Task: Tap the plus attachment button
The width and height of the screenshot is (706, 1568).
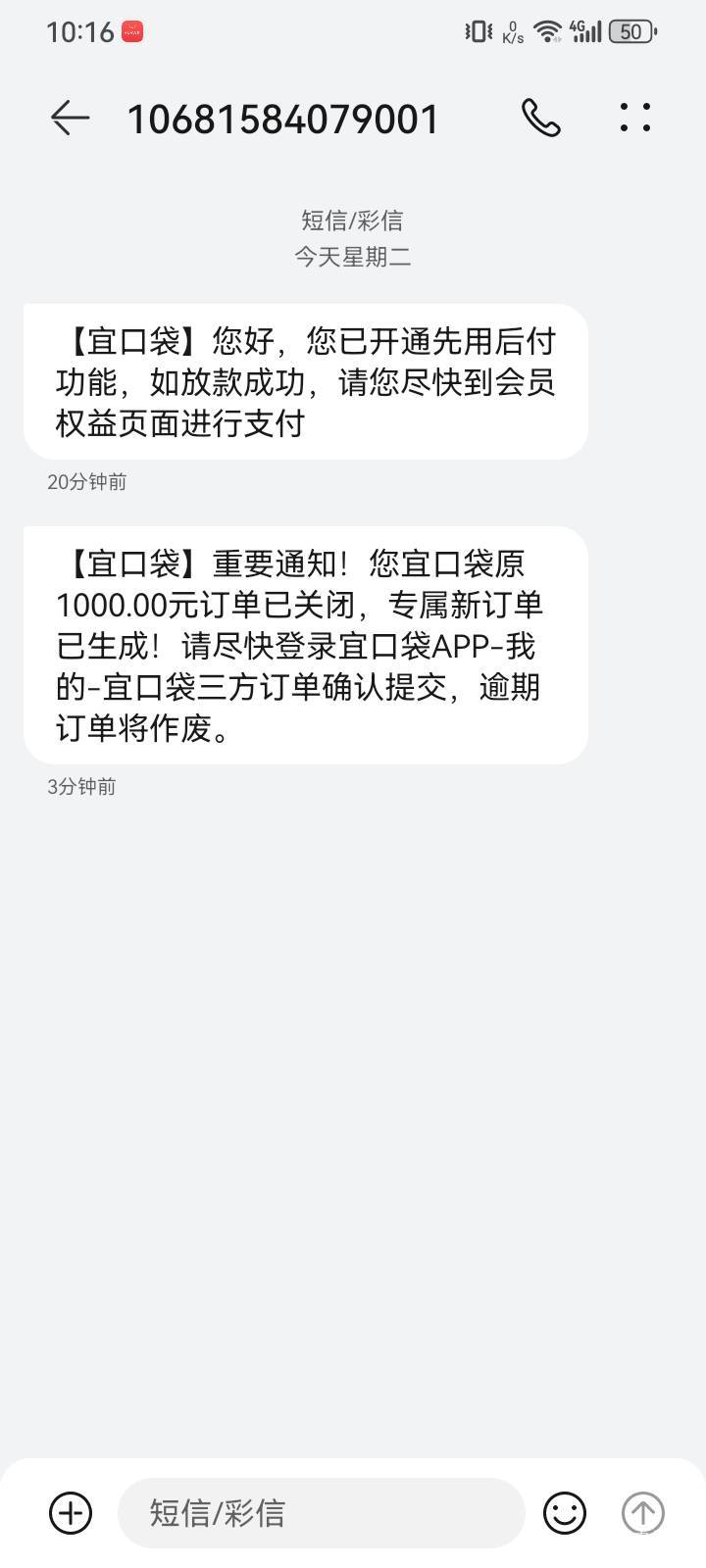Action: coord(71,1512)
